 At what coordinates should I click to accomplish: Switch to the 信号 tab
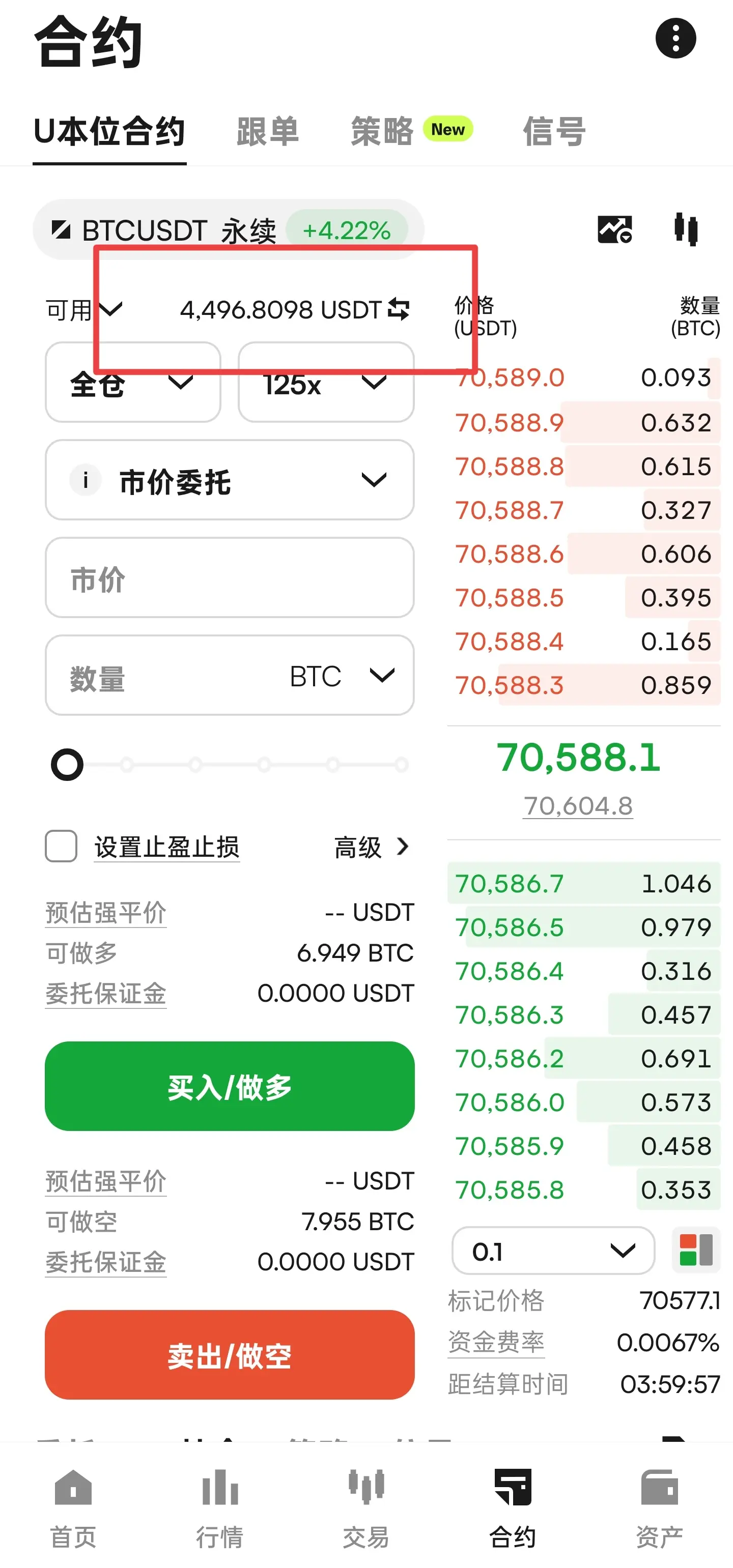coord(554,131)
